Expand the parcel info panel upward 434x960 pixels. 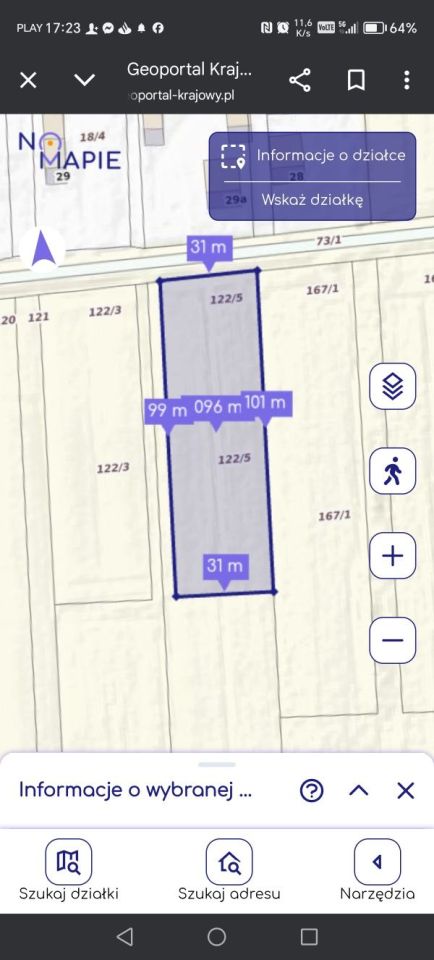tap(359, 790)
